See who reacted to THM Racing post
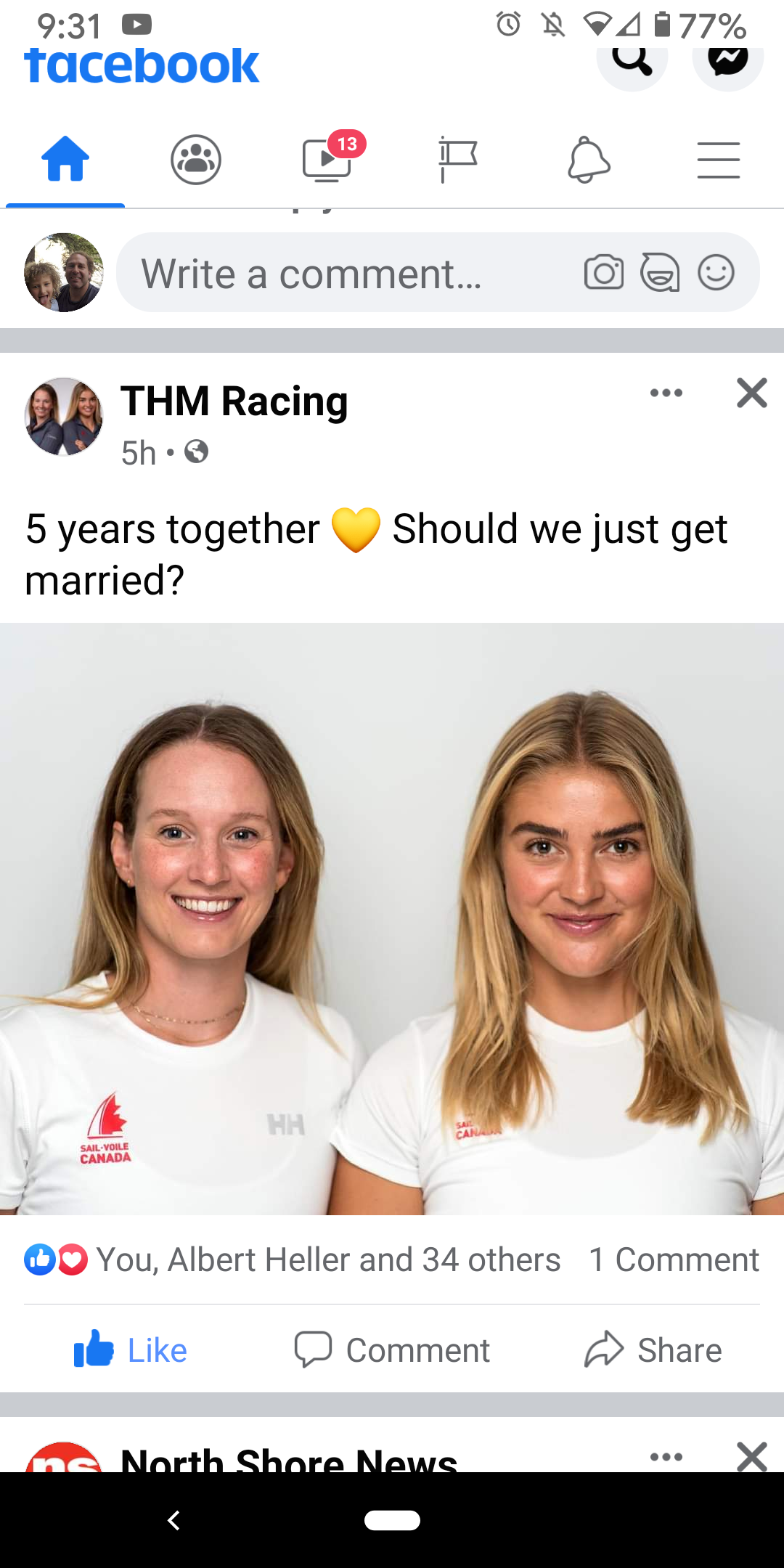784x1568 pixels. pyautogui.click(x=327, y=1259)
